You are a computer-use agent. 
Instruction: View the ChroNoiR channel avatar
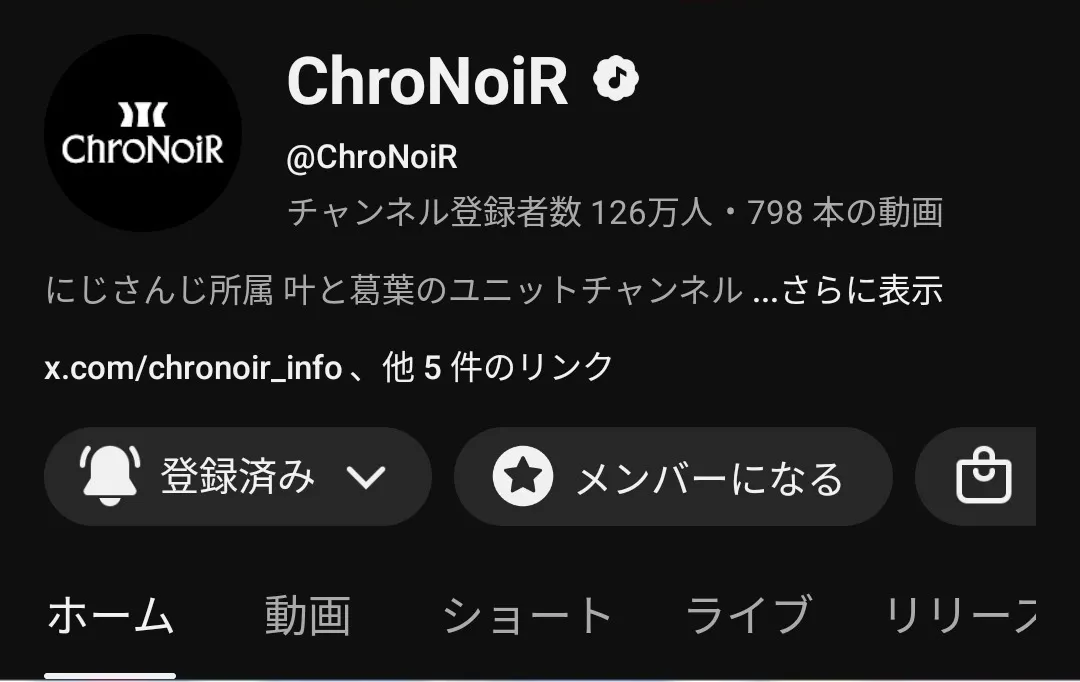tap(142, 132)
